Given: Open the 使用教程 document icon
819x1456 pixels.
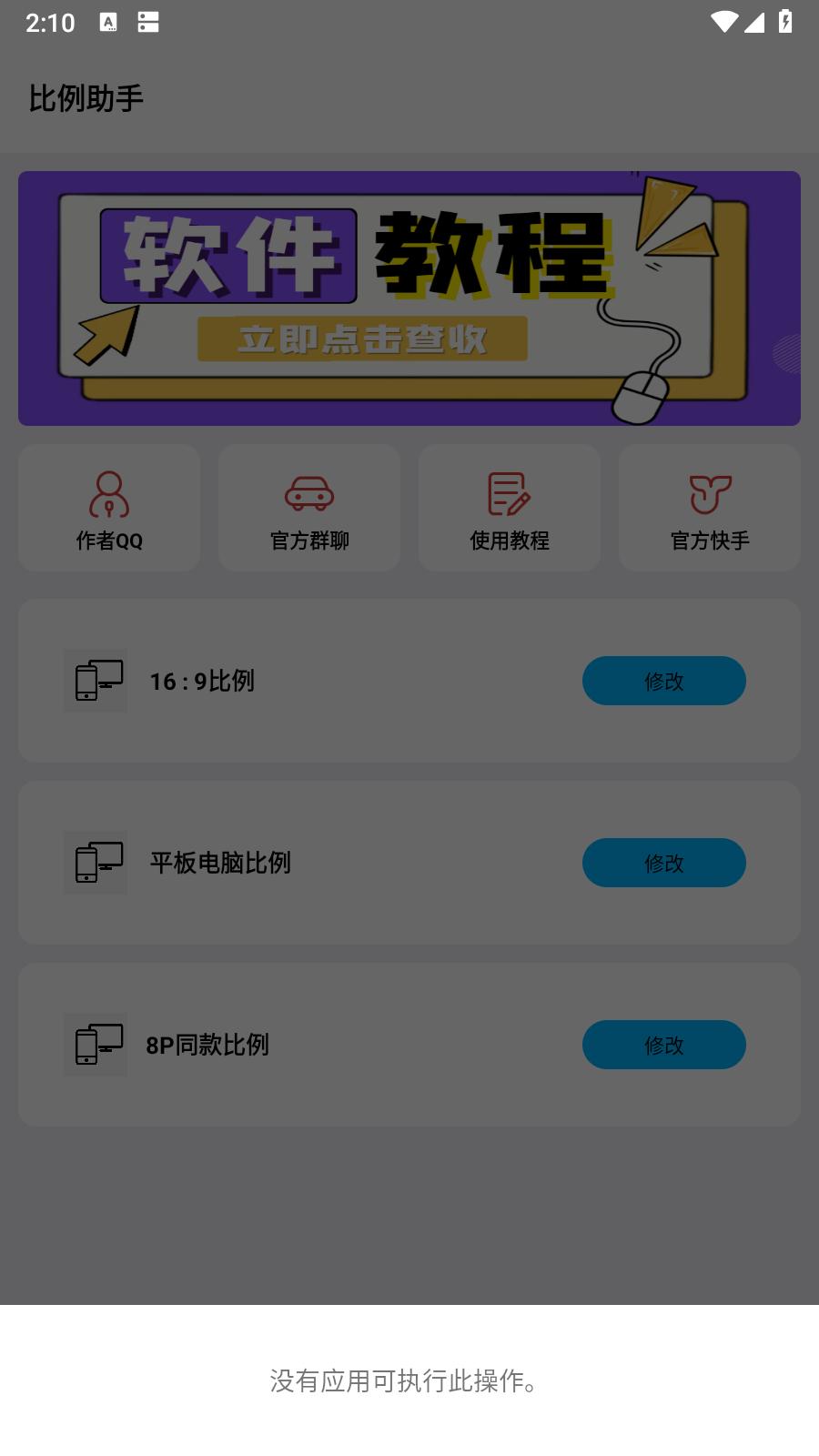Looking at the screenshot, I should [509, 493].
